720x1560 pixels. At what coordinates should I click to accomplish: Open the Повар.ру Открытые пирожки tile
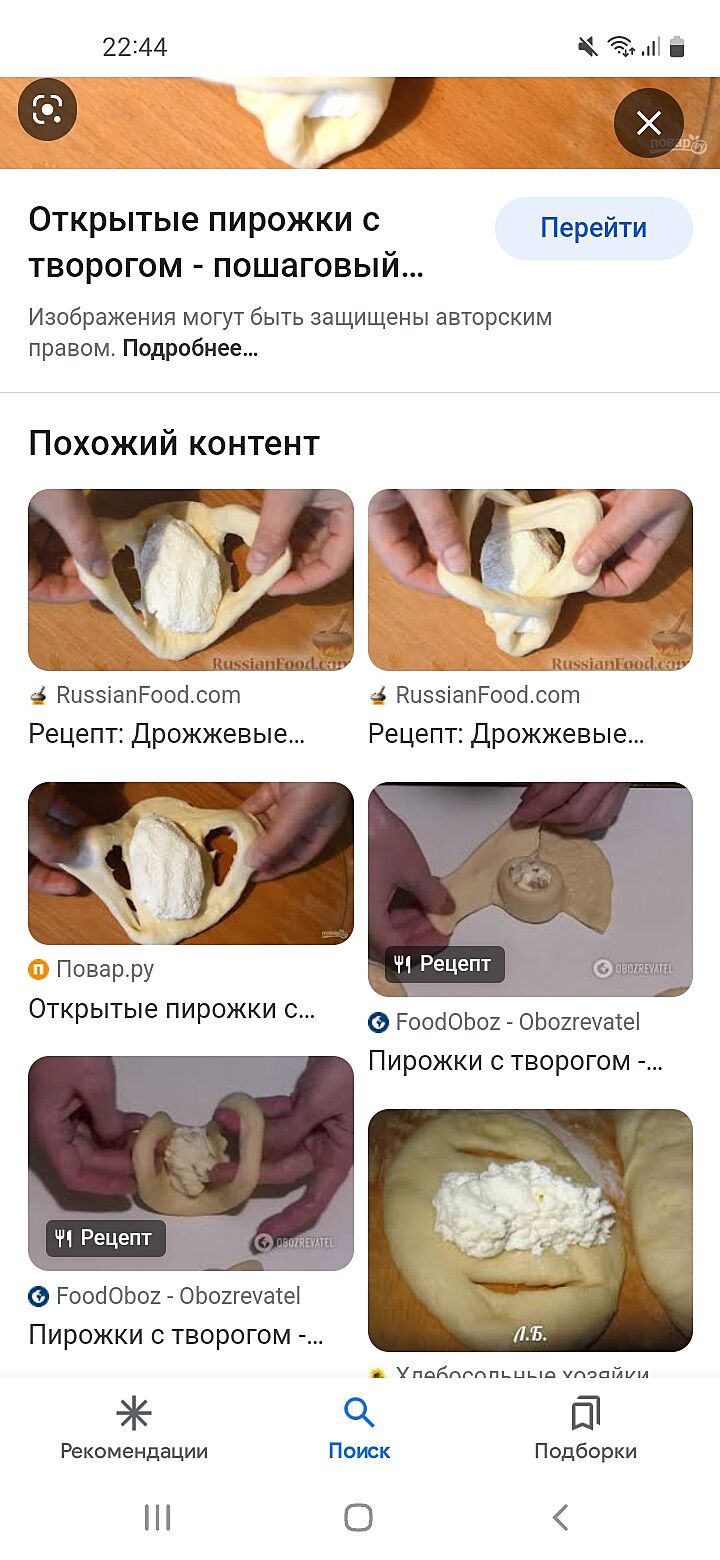(x=190, y=864)
